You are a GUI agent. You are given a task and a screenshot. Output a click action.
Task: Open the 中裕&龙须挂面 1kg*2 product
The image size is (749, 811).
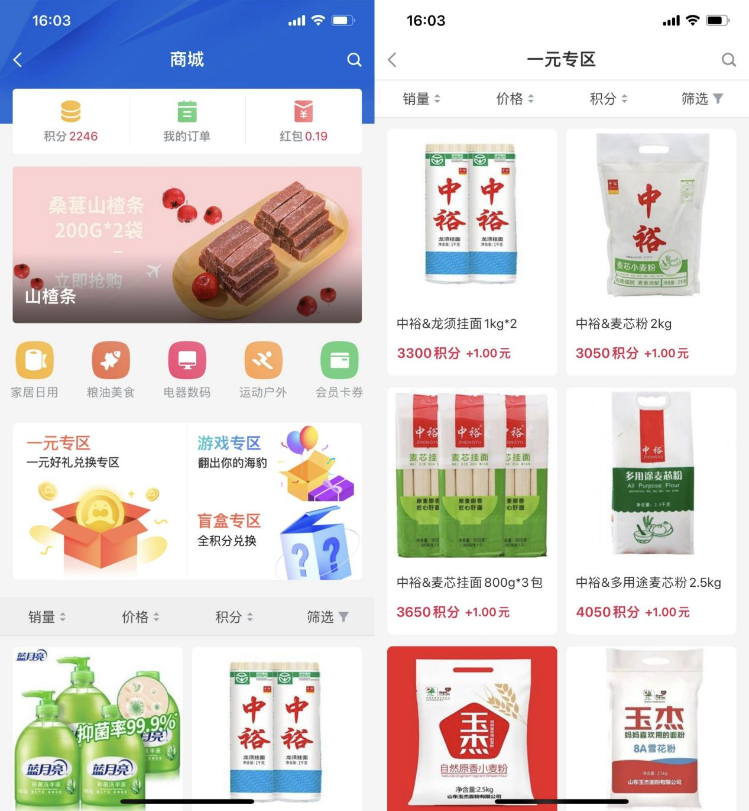[x=472, y=251]
